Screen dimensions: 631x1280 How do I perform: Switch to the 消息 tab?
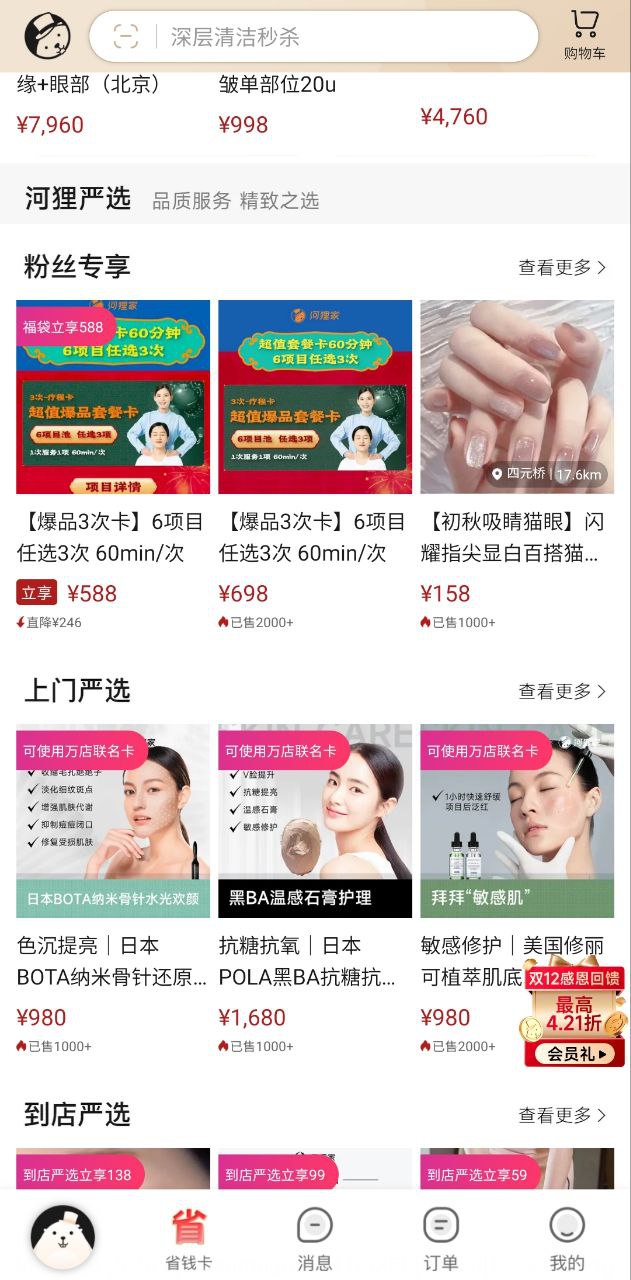(x=315, y=1238)
